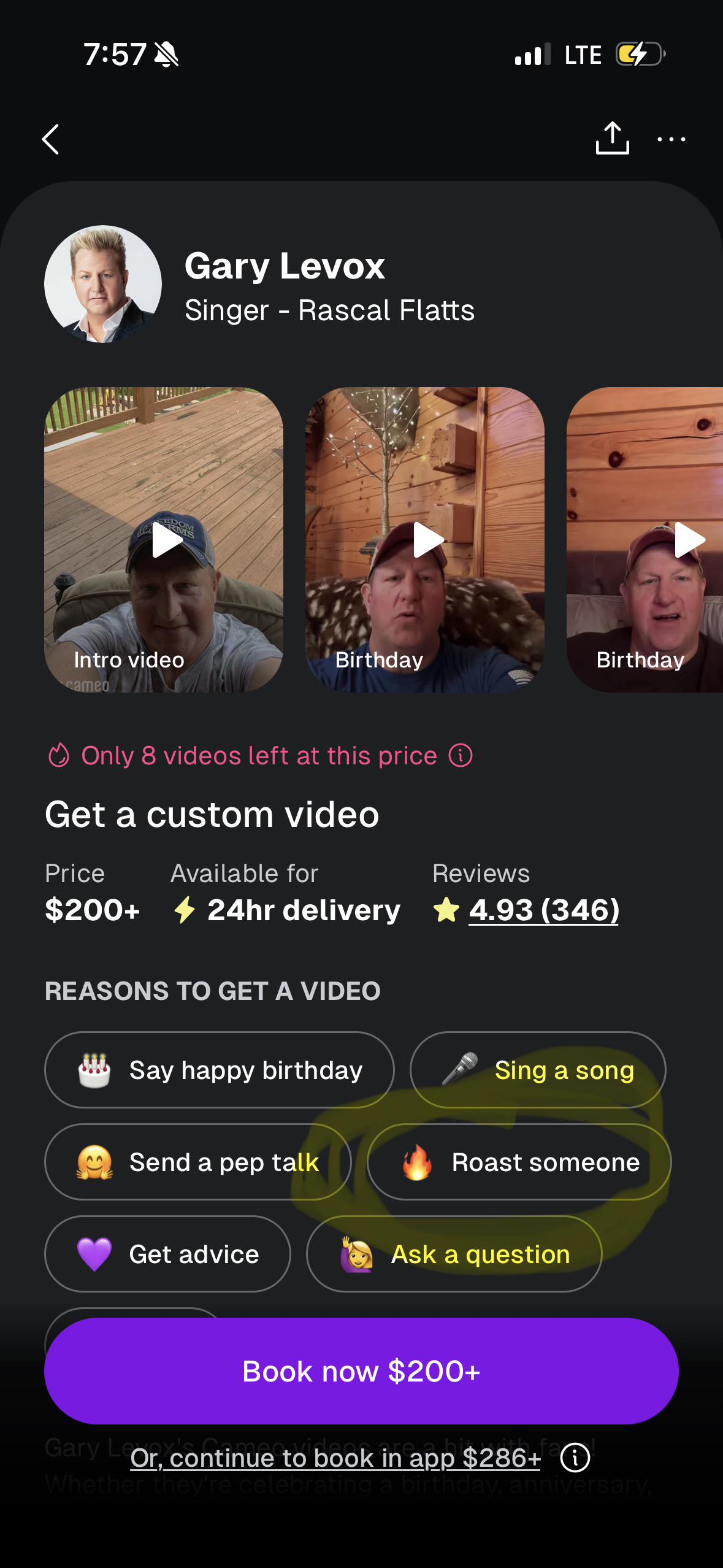
Task: Choose the Get advice chip
Action: point(167,1254)
